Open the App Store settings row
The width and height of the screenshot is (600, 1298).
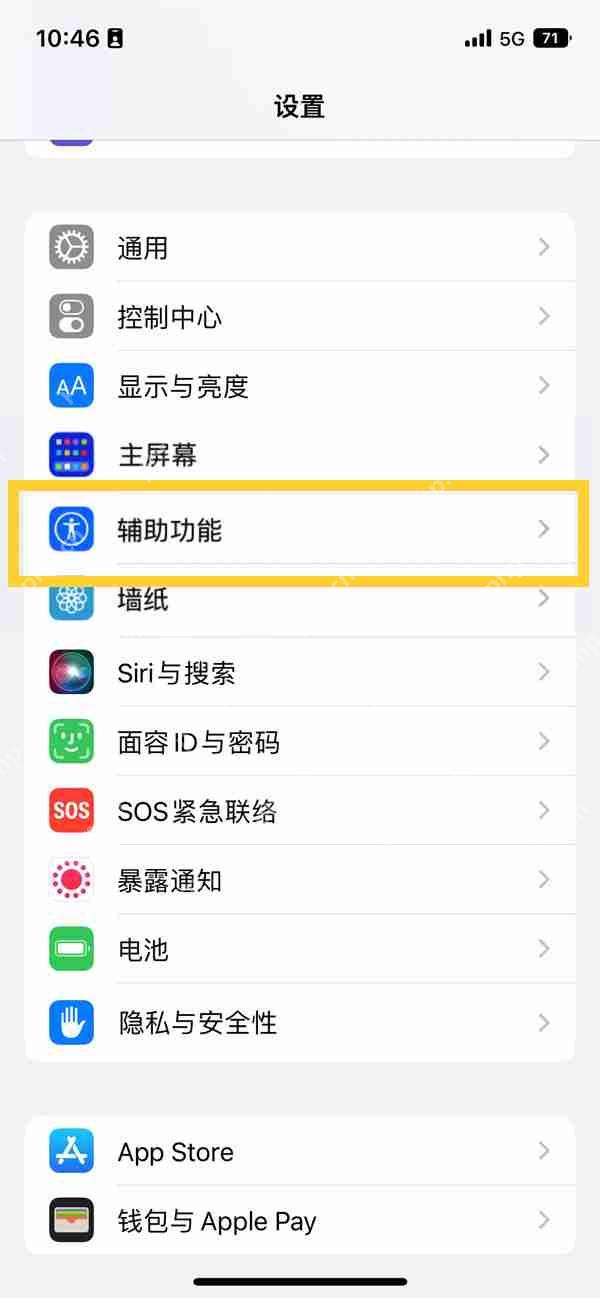pos(300,1151)
